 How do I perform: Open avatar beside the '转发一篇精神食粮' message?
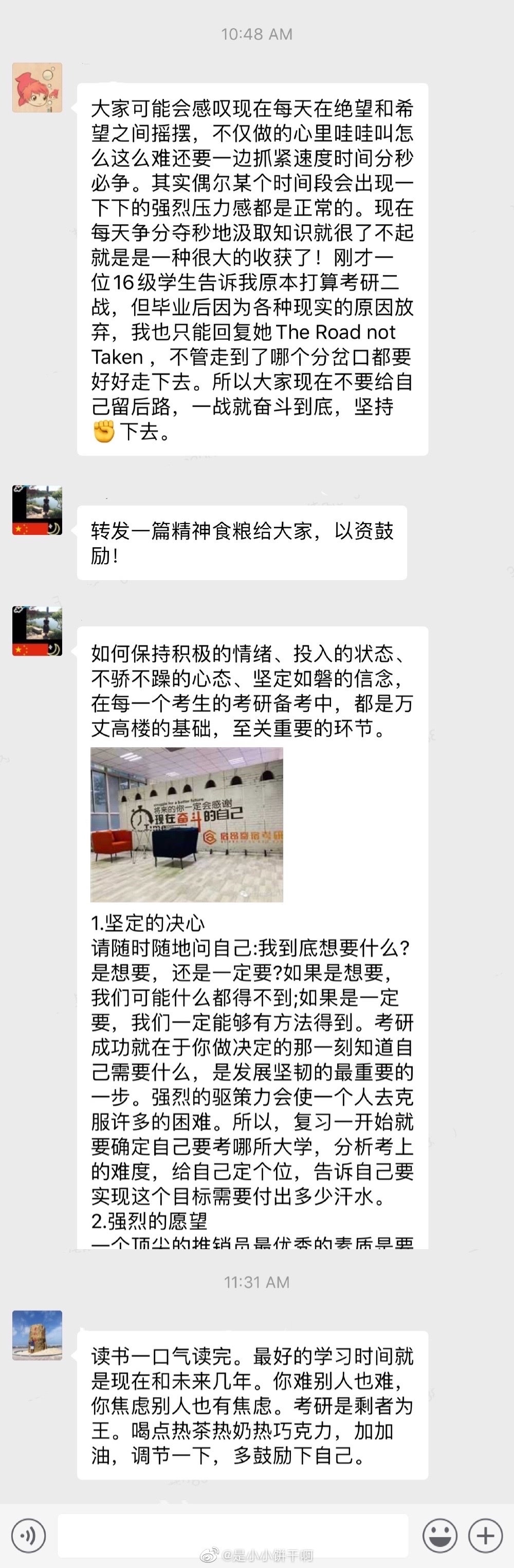[37, 510]
